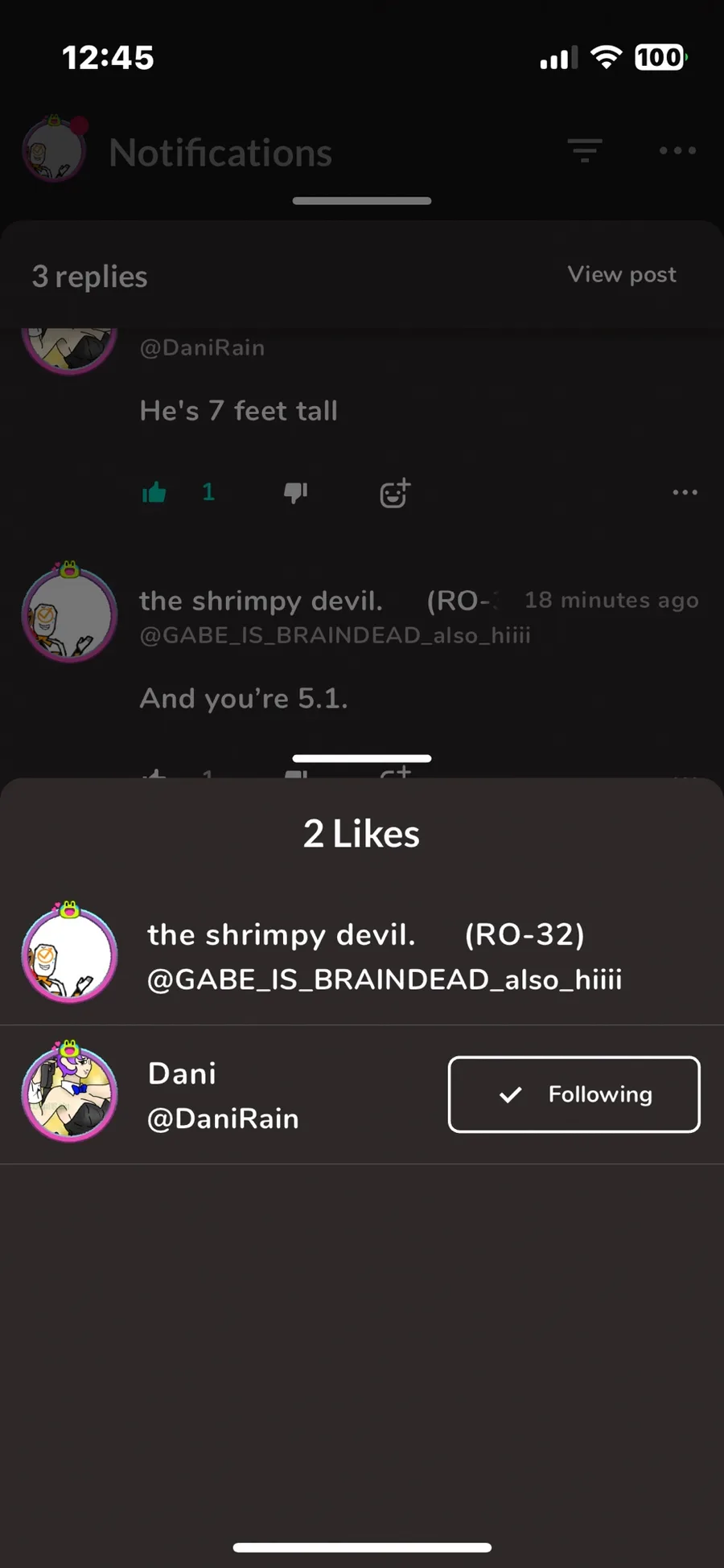
Task: Open Dani's profile row in likes list
Action: tap(362, 1094)
